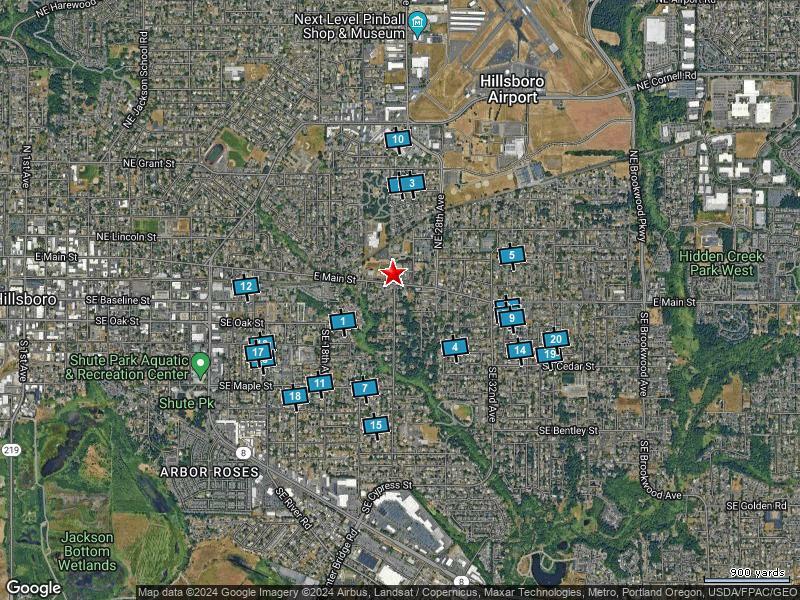Open listing marker number 18
The height and width of the screenshot is (600, 800).
tap(294, 397)
